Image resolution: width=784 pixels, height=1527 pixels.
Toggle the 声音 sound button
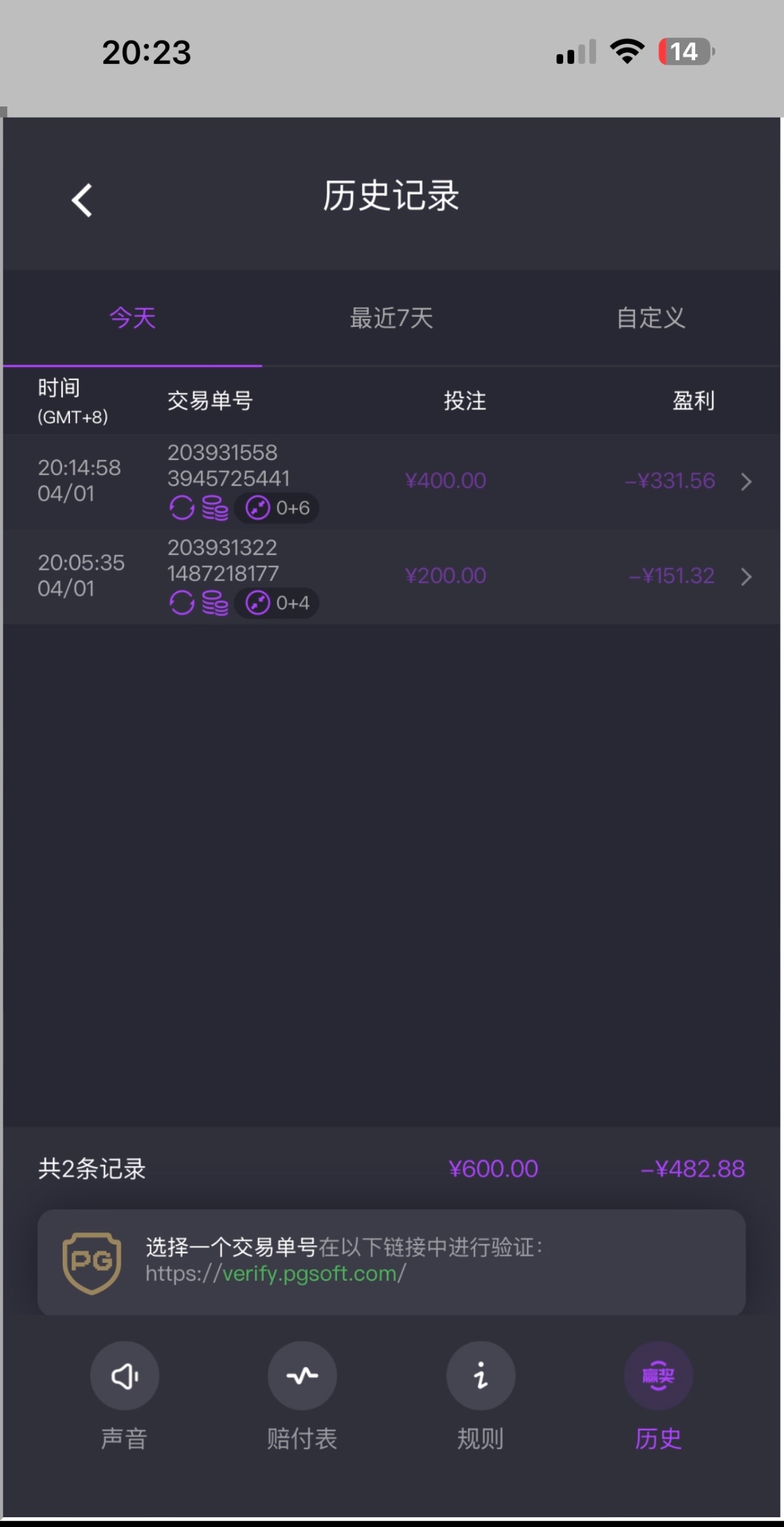tap(124, 1376)
